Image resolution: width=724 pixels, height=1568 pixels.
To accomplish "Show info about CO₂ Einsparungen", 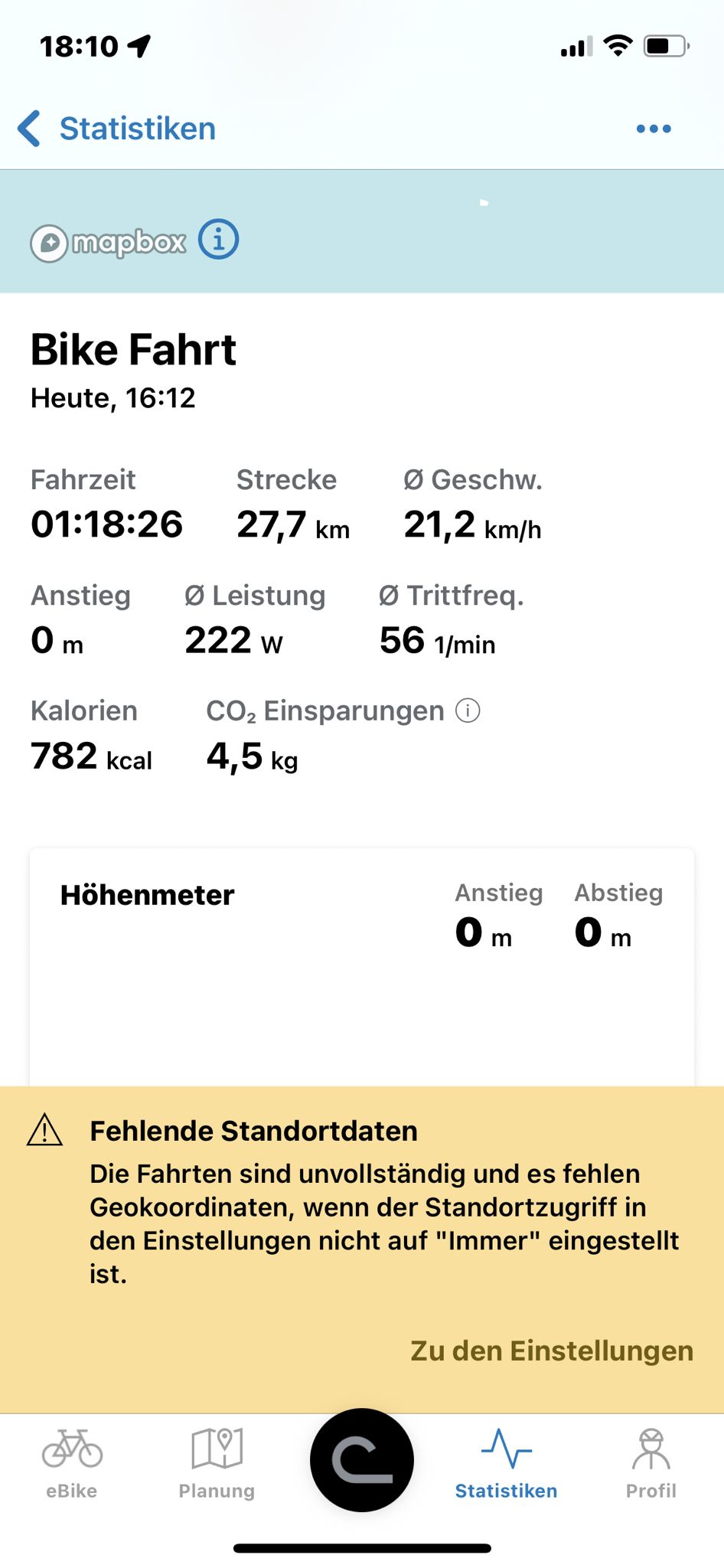I will tap(468, 711).
